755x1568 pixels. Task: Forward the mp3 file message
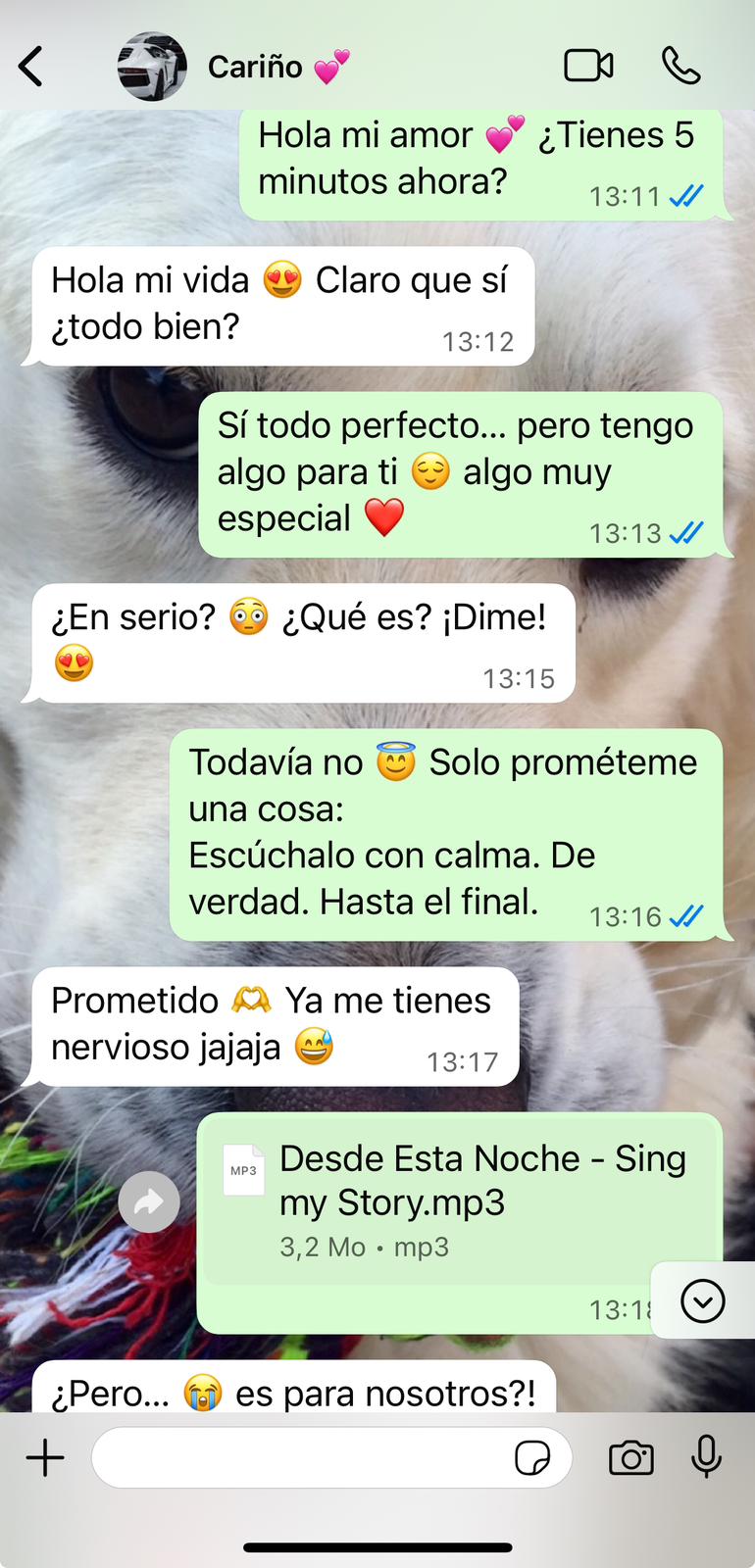coord(149,1201)
